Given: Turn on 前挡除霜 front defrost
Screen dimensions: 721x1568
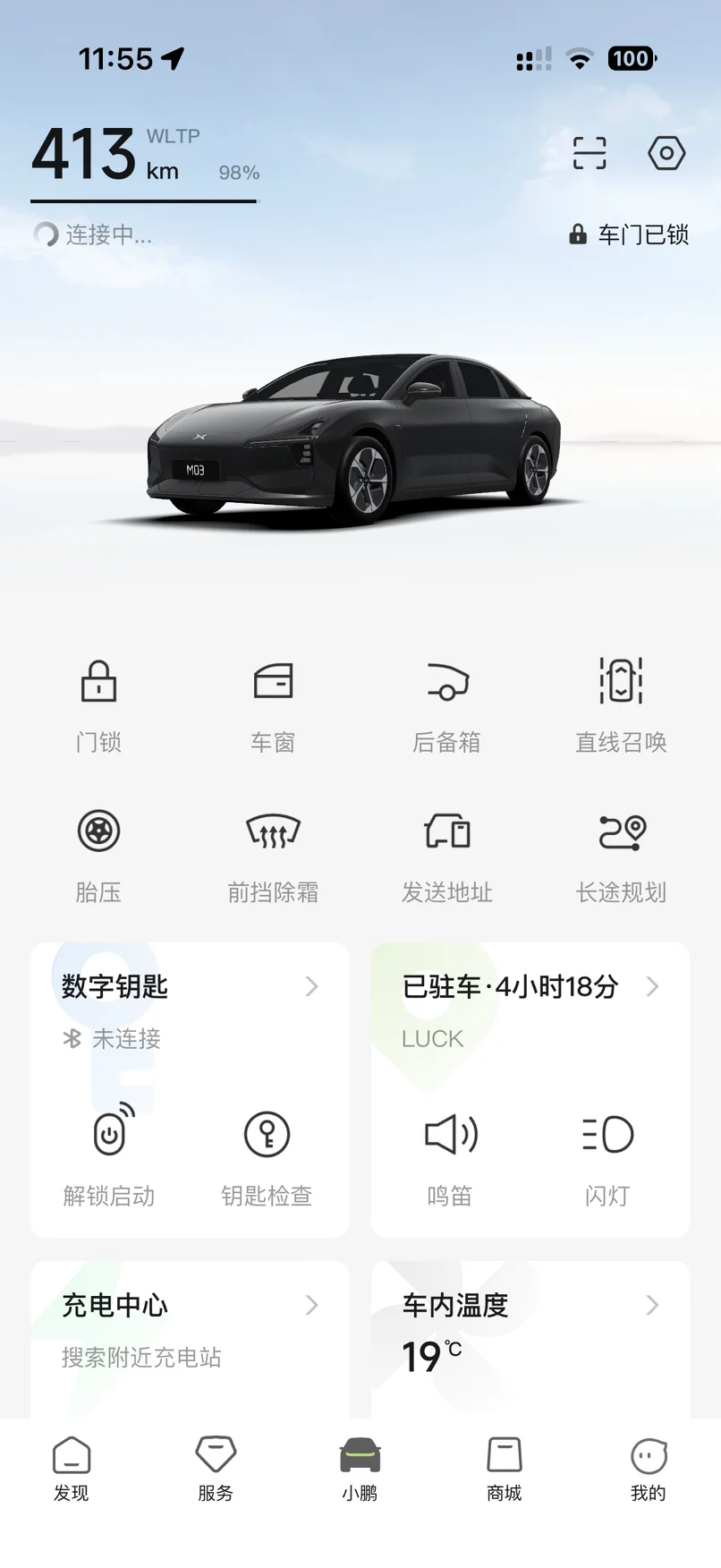Looking at the screenshot, I should click(273, 854).
